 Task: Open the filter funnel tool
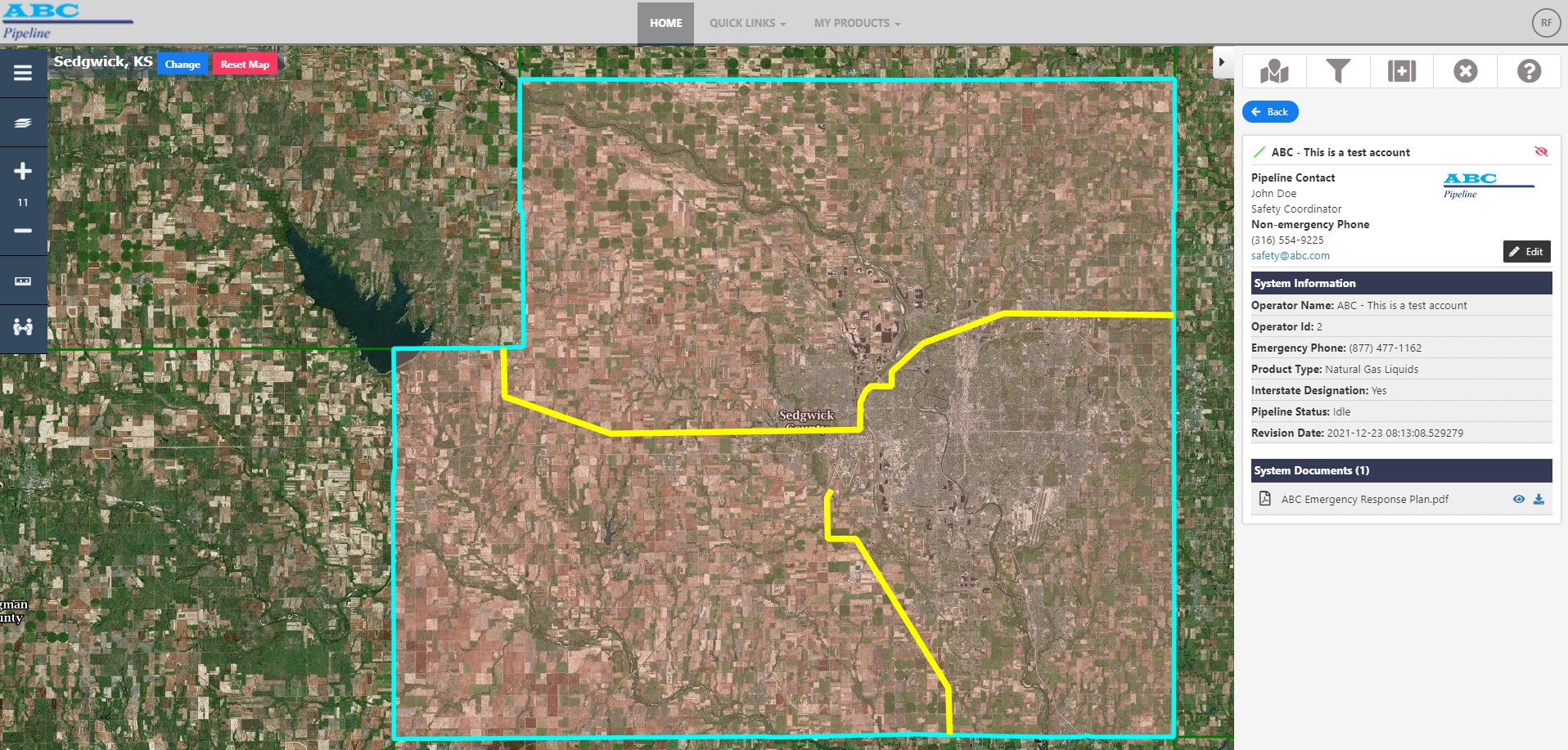tap(1338, 71)
